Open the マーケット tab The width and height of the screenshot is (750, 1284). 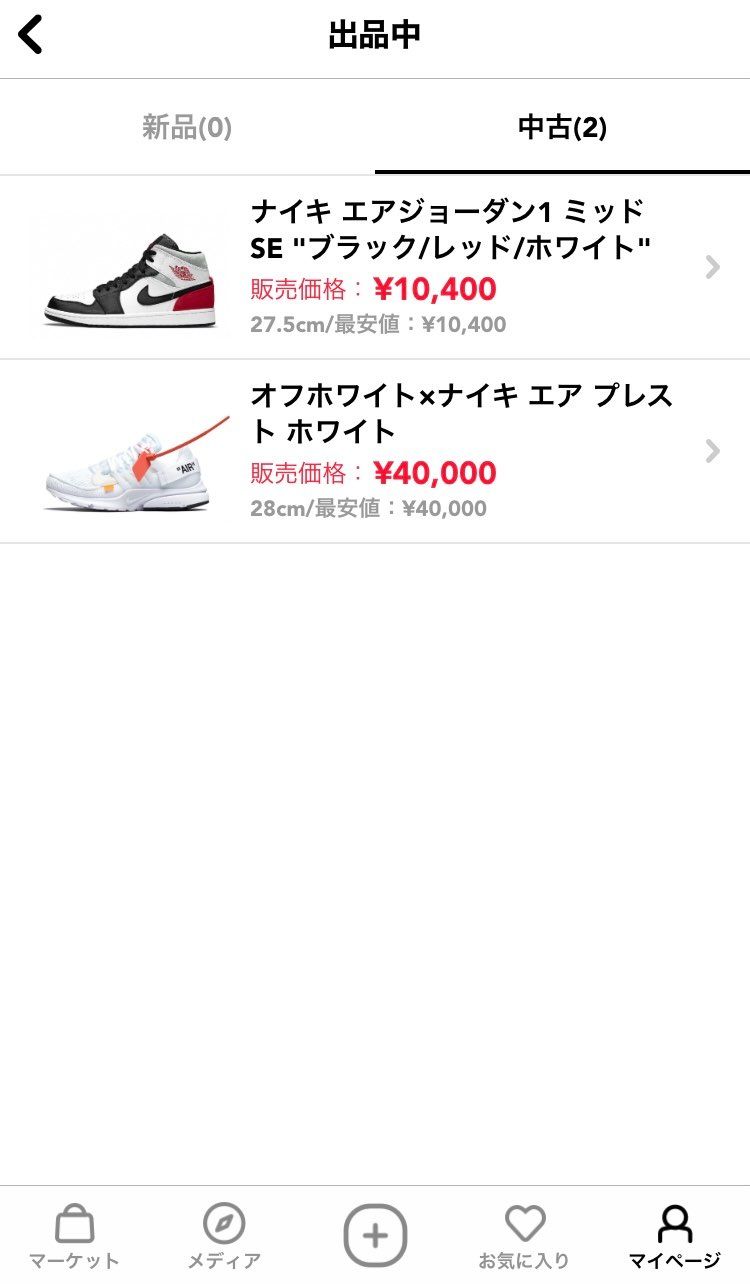[74, 1236]
